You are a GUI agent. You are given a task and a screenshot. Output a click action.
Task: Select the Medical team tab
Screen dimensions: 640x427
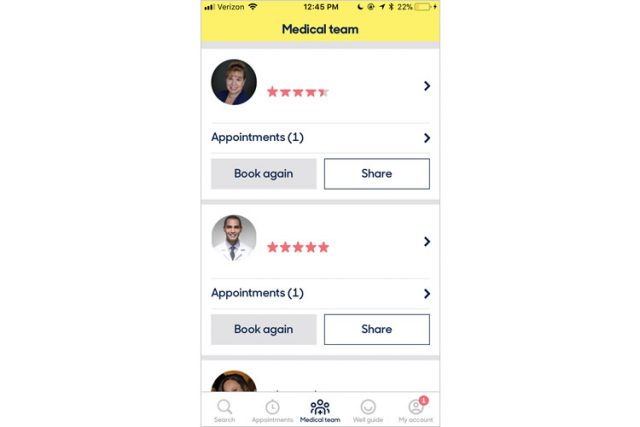pos(320,410)
